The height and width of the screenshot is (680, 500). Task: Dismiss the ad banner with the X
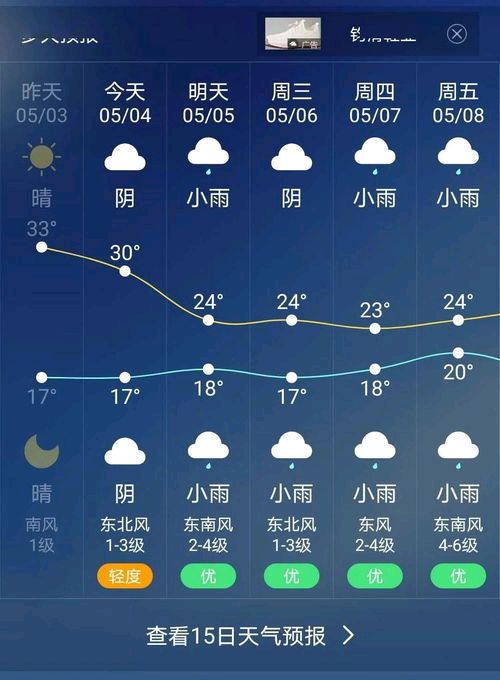[457, 34]
